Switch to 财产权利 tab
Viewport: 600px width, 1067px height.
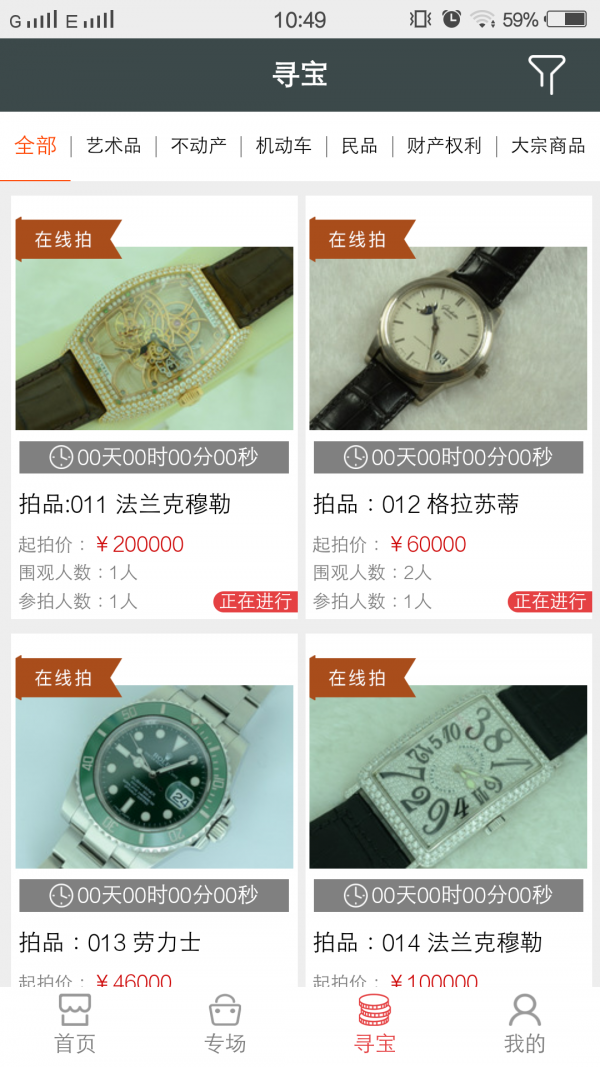click(x=444, y=146)
